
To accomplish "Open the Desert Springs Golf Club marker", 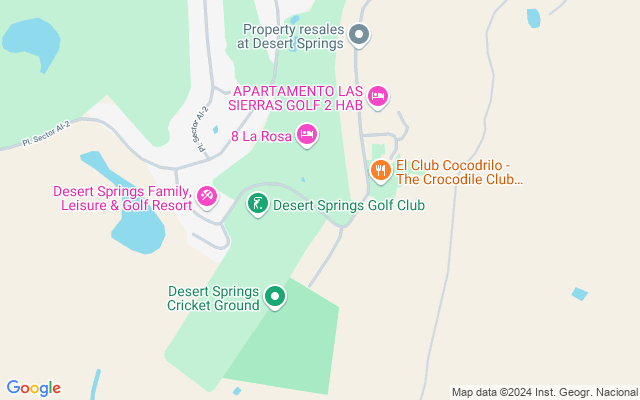I will (258, 204).
